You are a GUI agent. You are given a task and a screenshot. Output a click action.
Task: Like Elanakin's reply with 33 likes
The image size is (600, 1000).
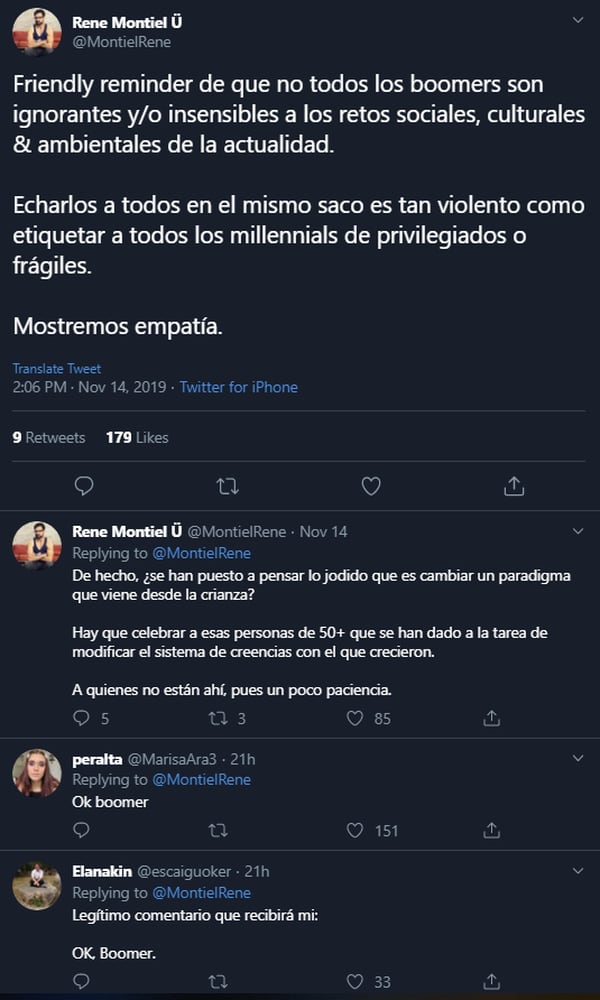355,982
